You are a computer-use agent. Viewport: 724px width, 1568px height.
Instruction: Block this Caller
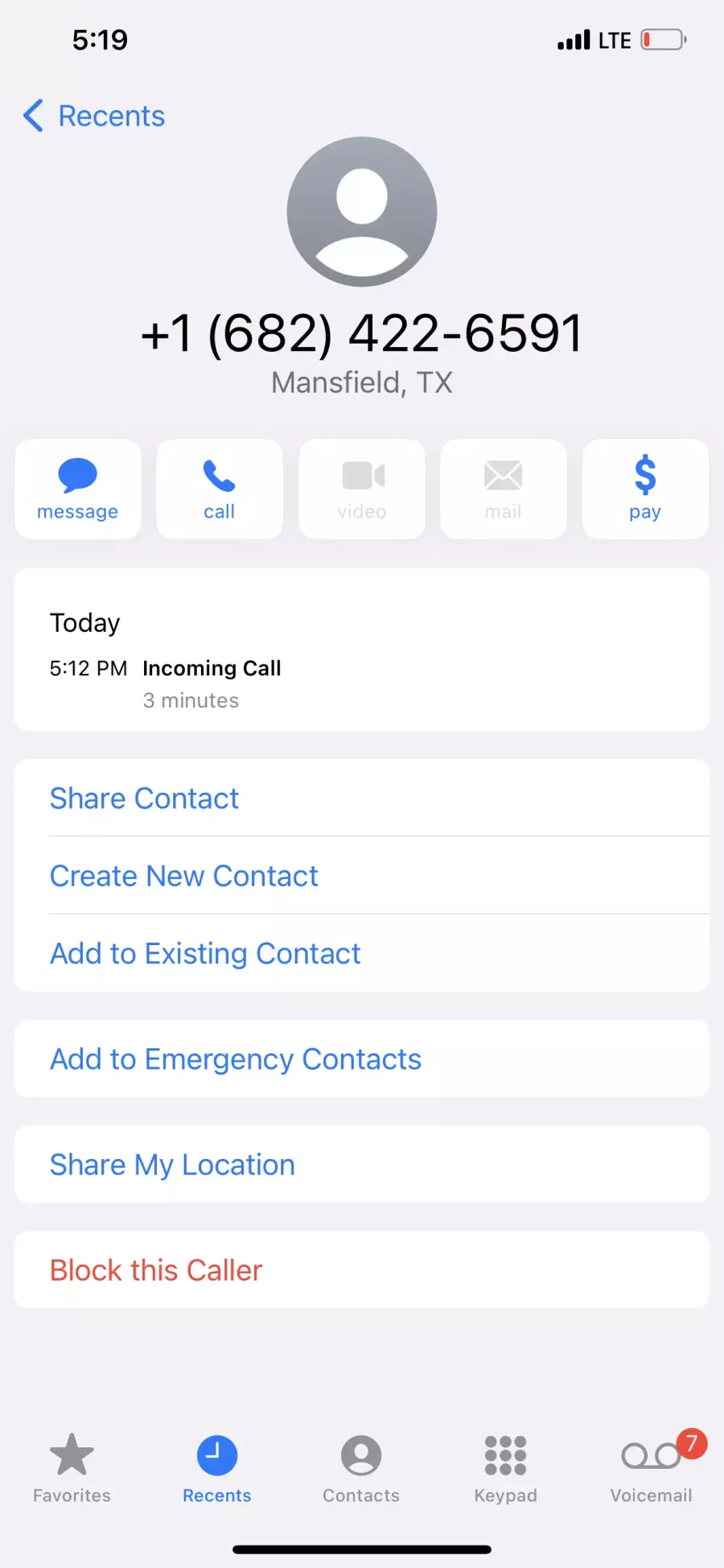(x=362, y=1270)
